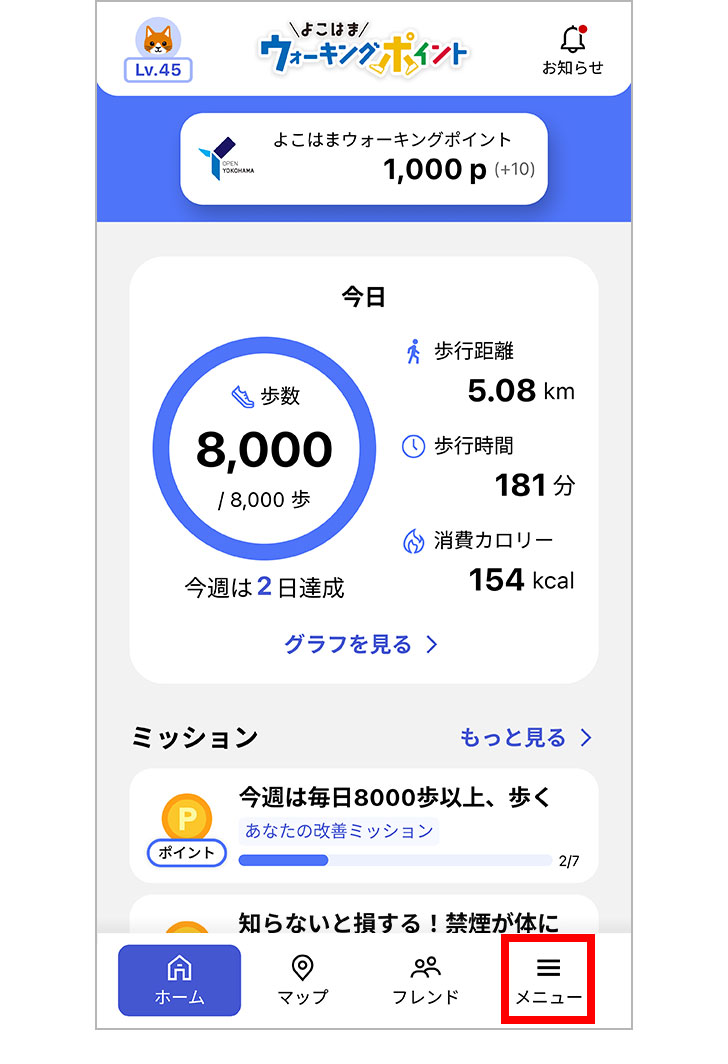Tap the 2/7 mission progress bar
This screenshot has height=1064, width=728.
(400, 860)
